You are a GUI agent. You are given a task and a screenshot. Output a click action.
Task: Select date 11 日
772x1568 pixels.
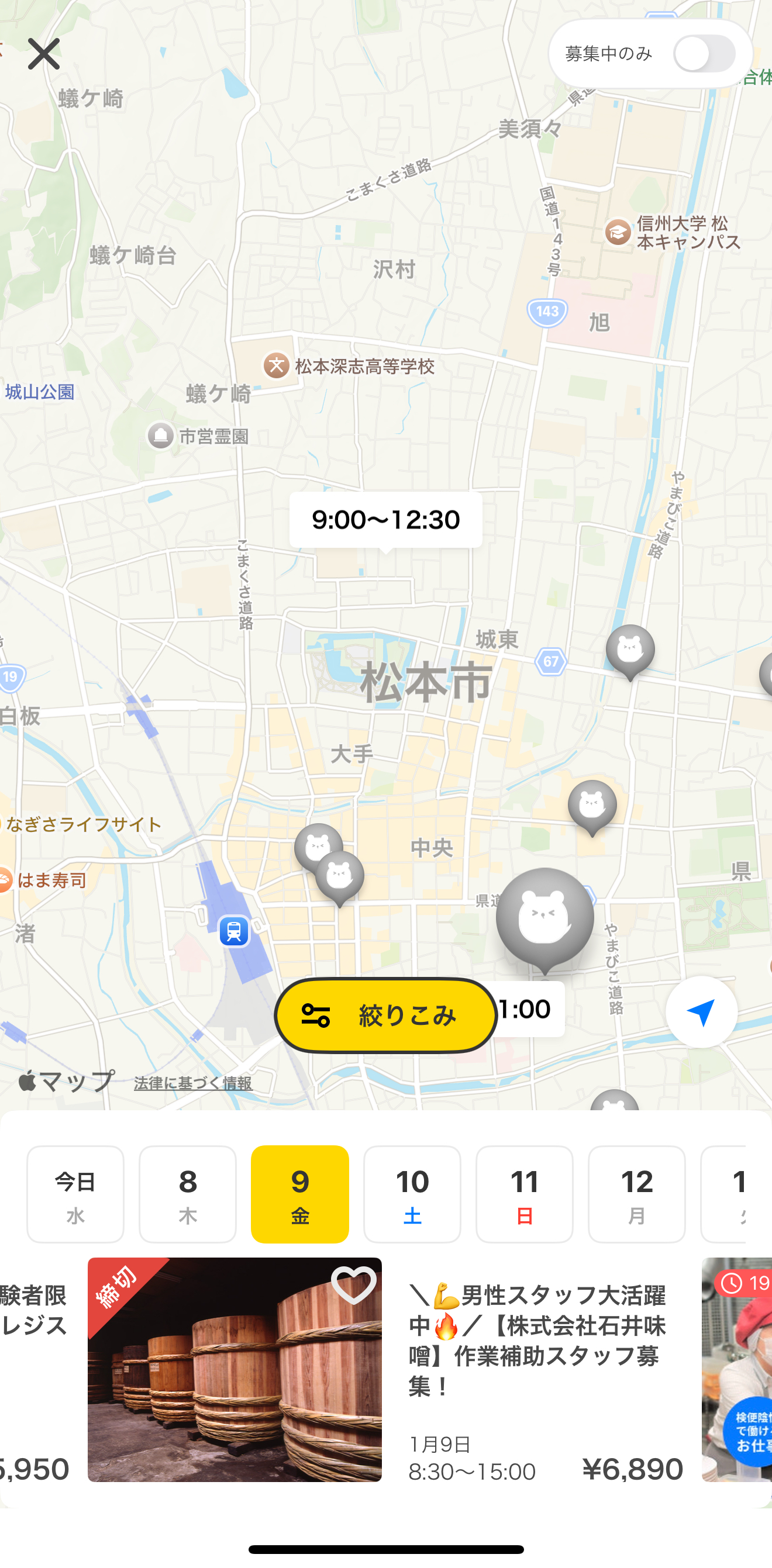click(x=524, y=1194)
